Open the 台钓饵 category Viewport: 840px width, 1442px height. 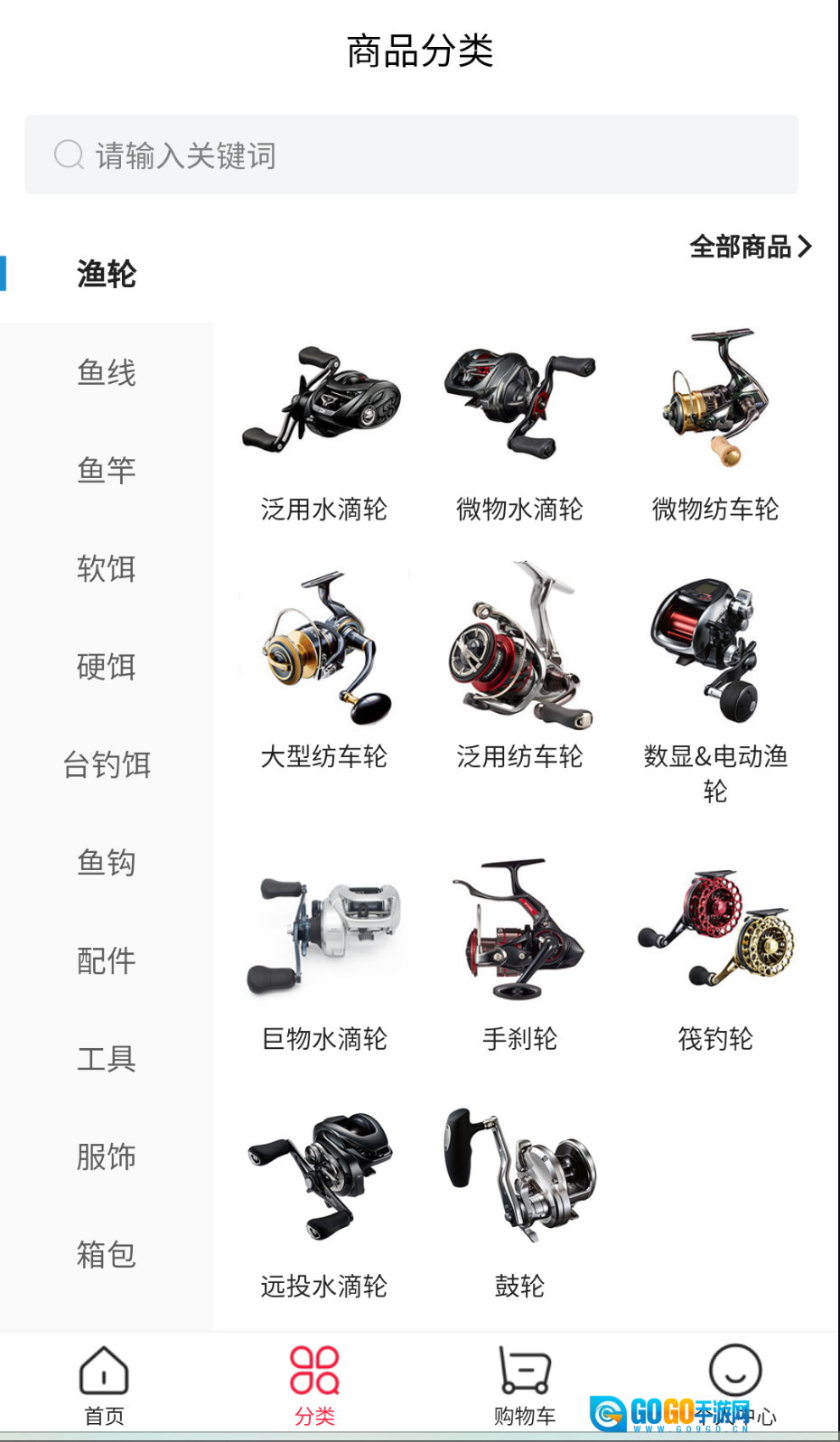tap(107, 765)
